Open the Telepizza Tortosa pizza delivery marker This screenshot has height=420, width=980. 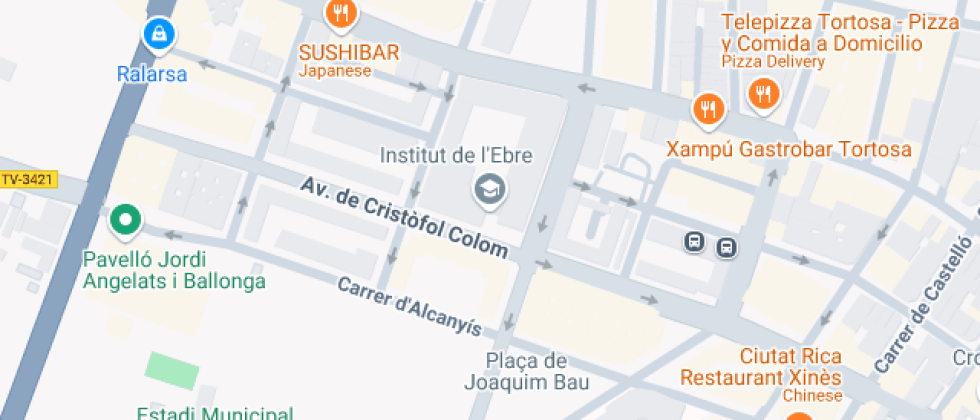pos(763,96)
